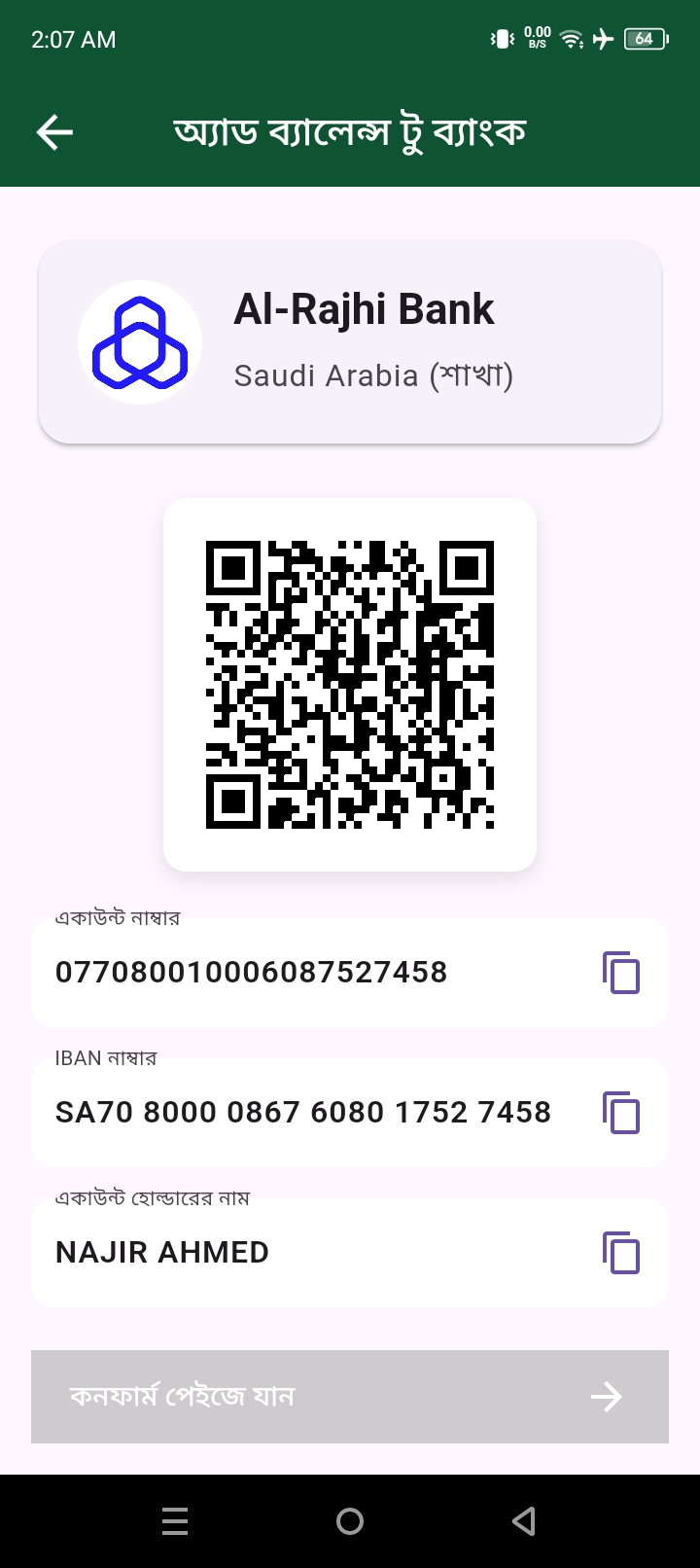Go to the system home screen

pos(350,1521)
